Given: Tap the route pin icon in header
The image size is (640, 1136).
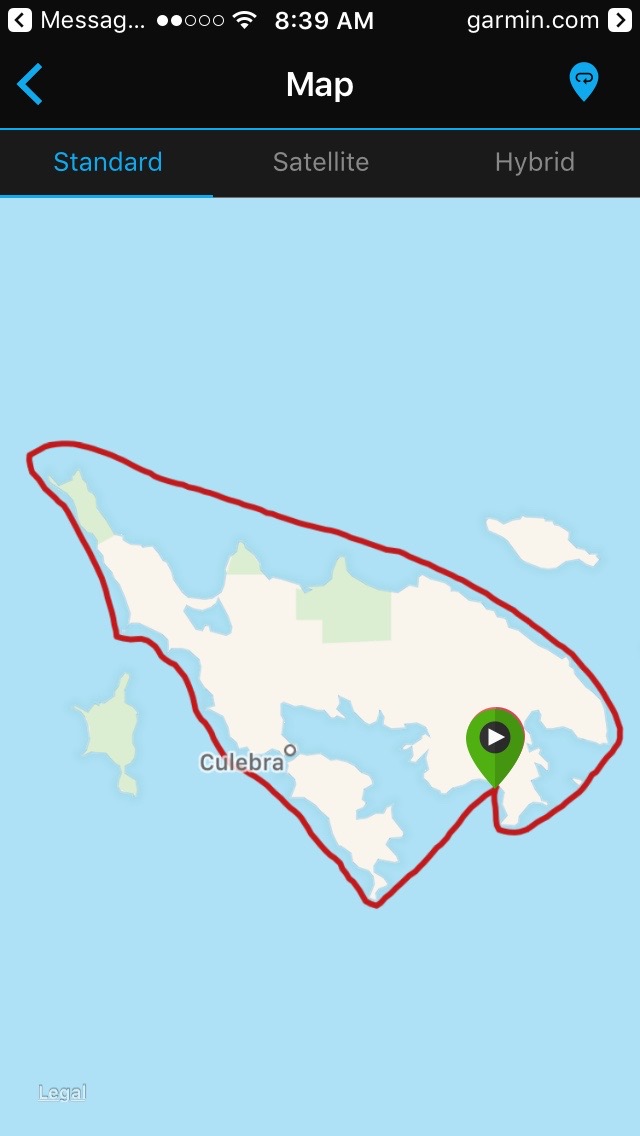Looking at the screenshot, I should [x=583, y=82].
